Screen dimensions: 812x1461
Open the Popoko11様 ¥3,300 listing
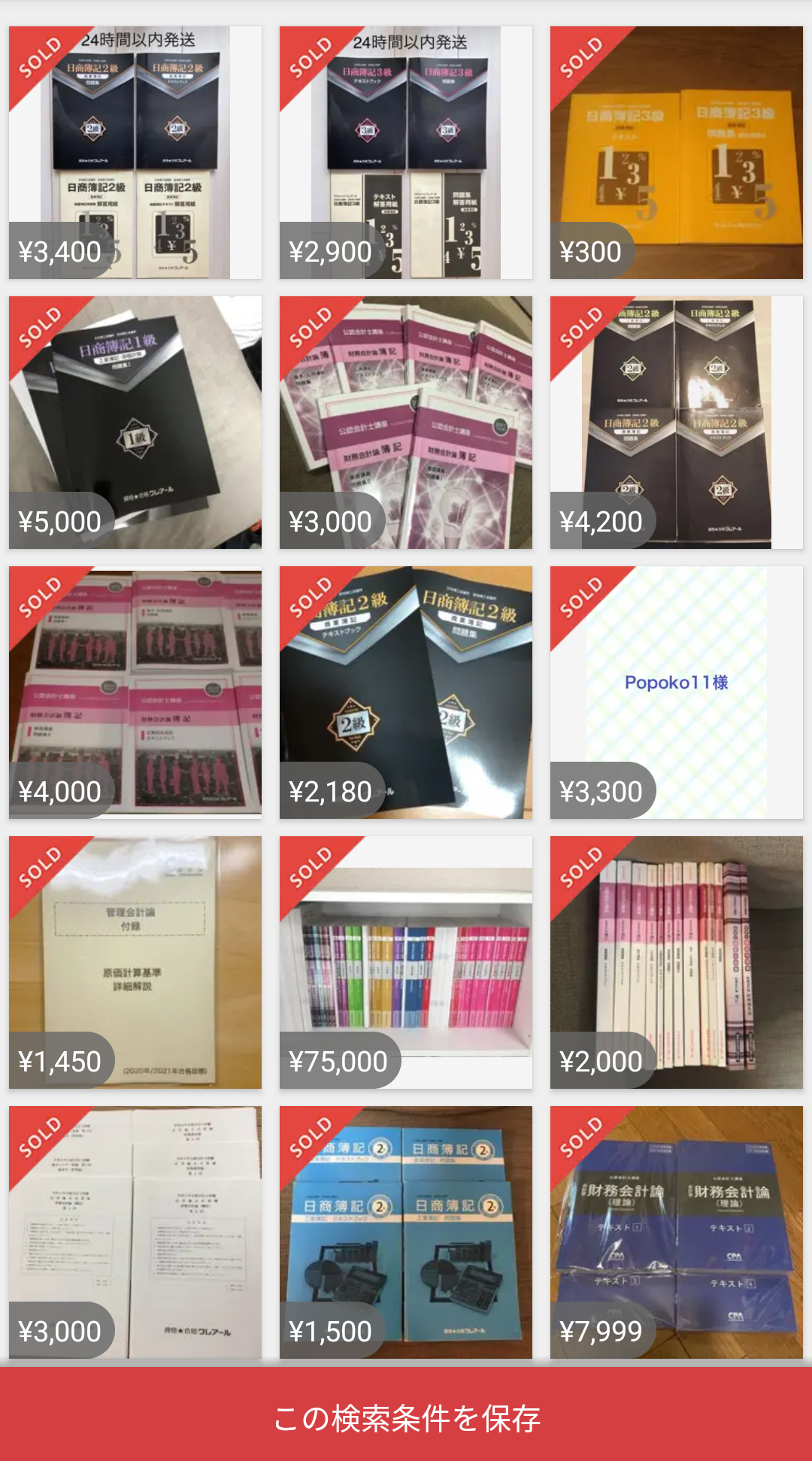(677, 693)
